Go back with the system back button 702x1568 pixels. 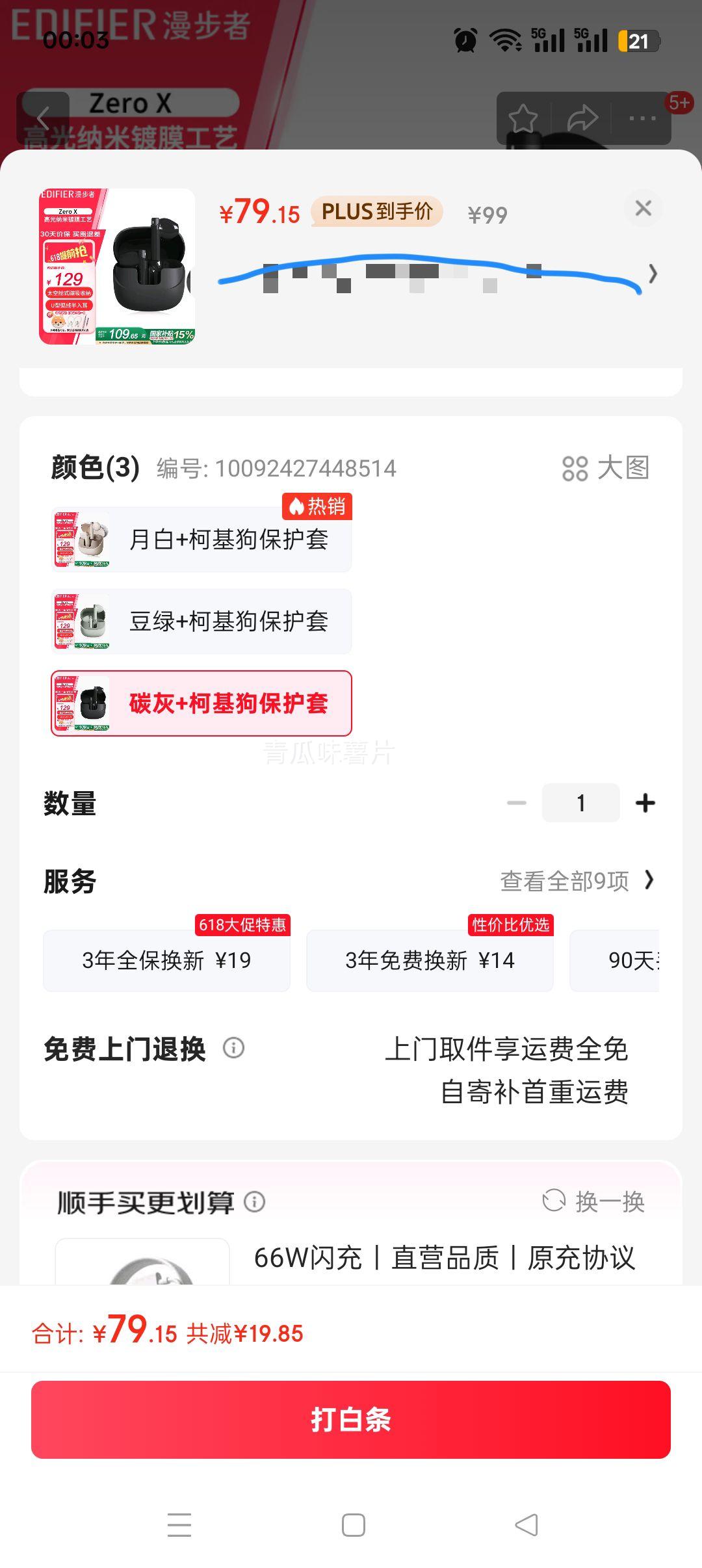[x=526, y=1524]
